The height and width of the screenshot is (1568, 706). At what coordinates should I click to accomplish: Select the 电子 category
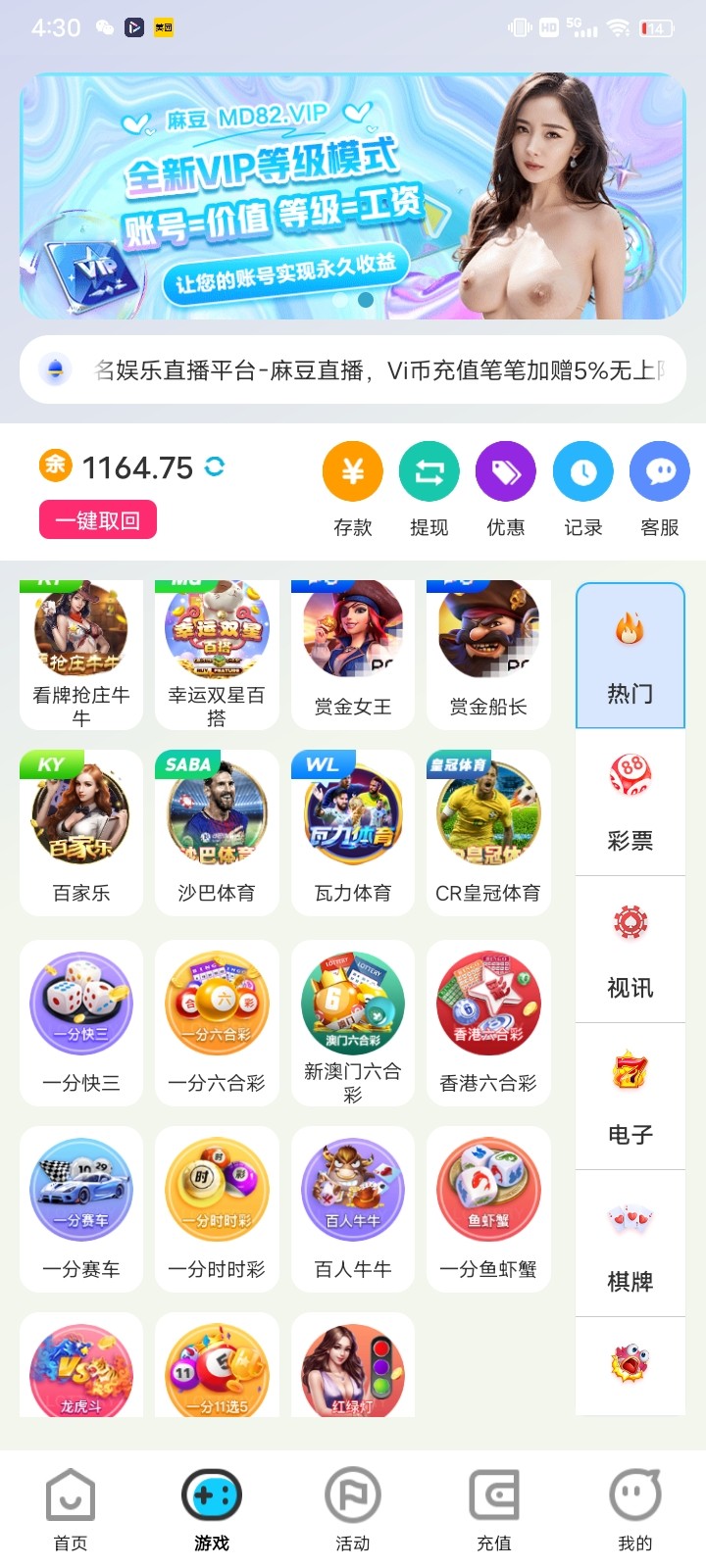click(630, 1096)
